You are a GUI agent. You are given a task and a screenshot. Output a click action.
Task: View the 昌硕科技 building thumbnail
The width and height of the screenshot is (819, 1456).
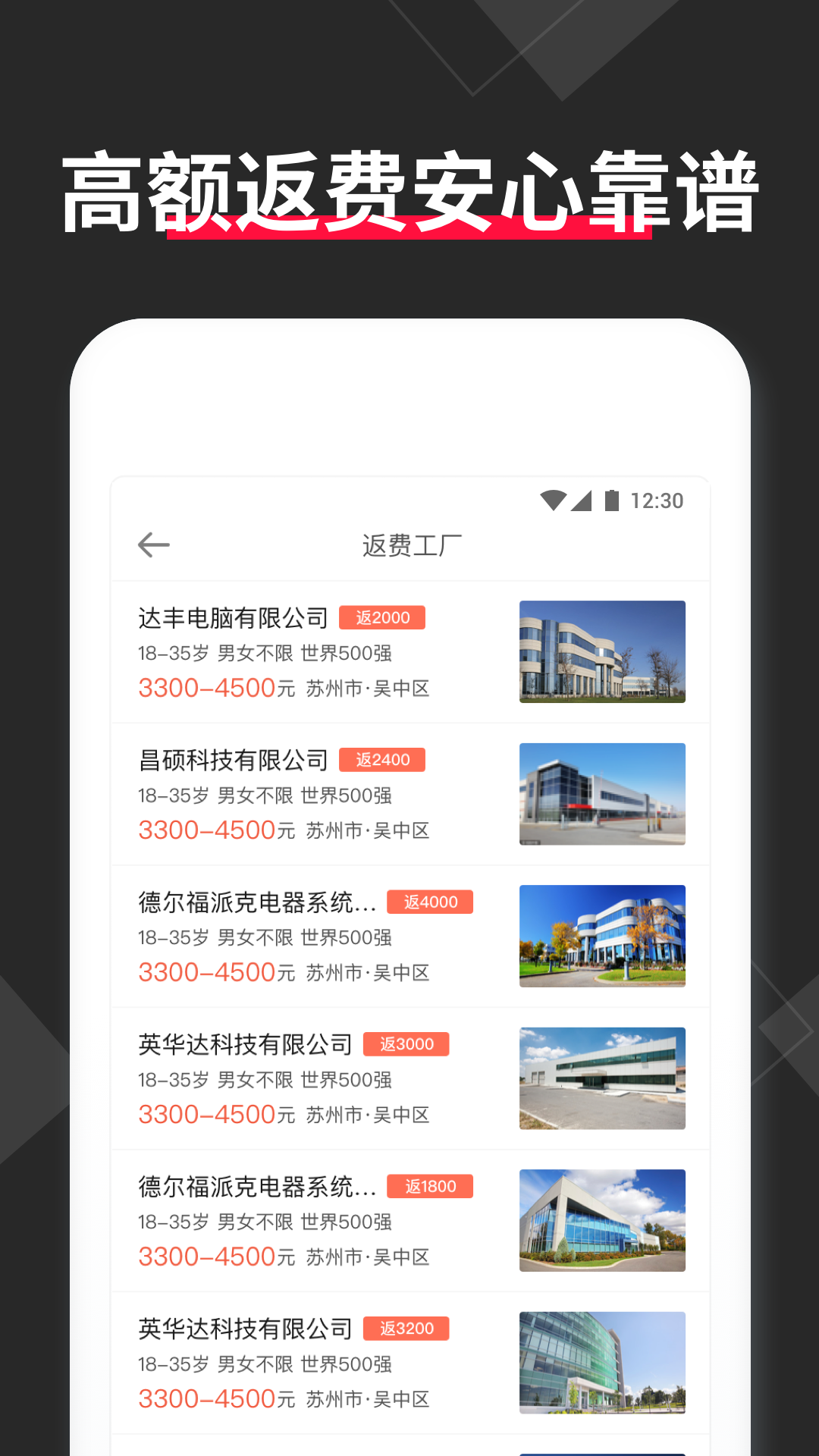click(x=601, y=794)
